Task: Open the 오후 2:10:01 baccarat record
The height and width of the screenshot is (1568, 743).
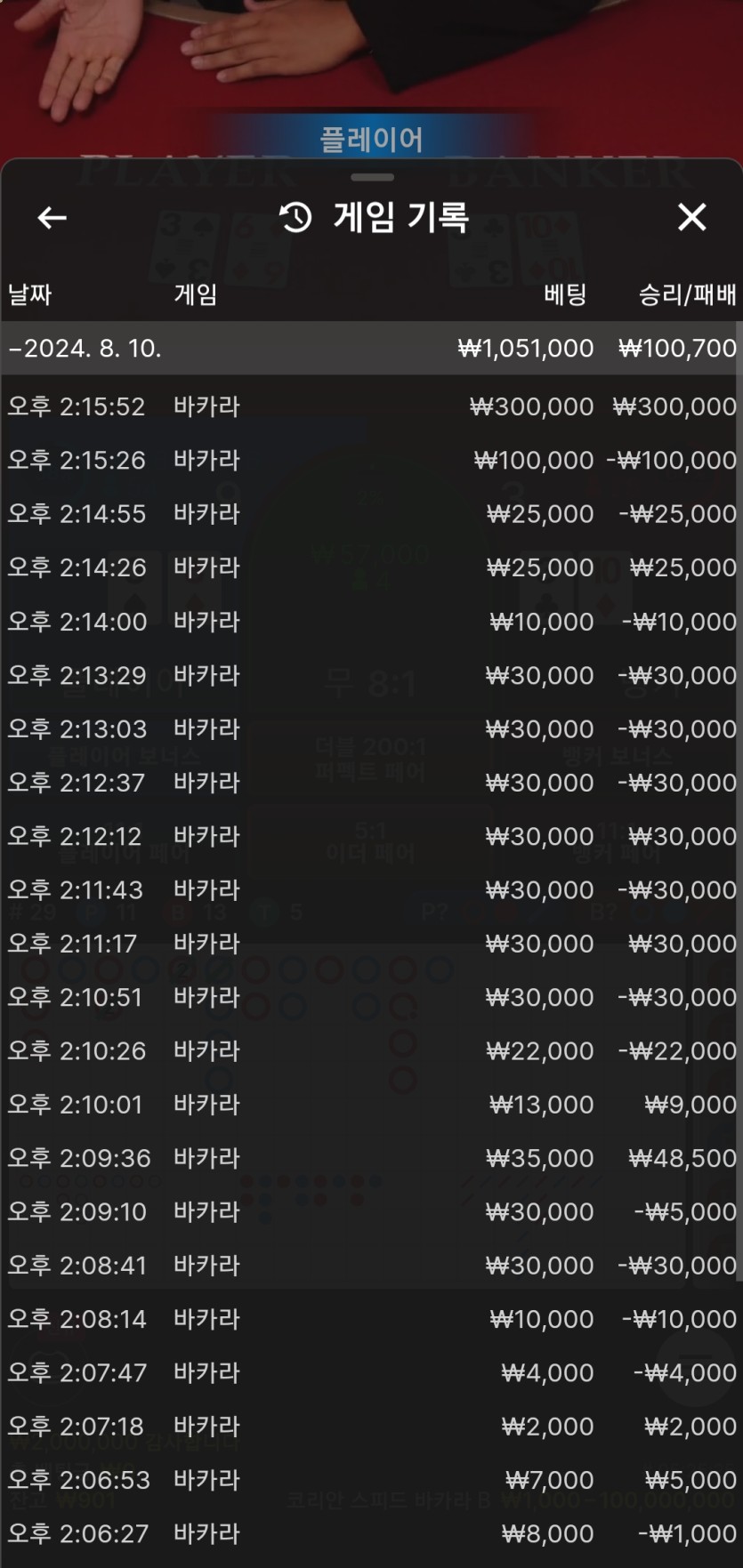Action: [x=371, y=1105]
